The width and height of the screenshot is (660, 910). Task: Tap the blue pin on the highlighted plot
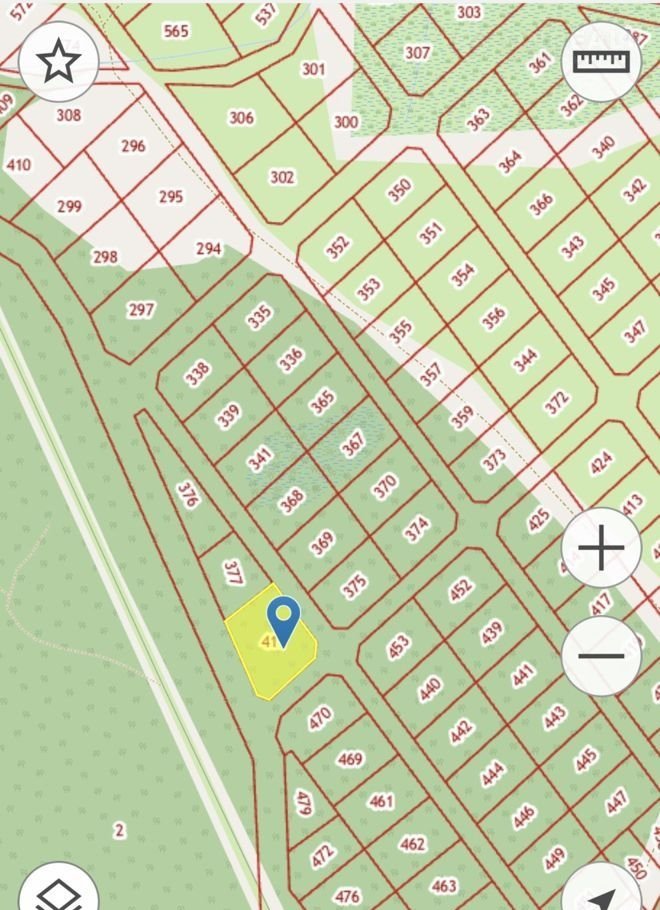coord(284,620)
